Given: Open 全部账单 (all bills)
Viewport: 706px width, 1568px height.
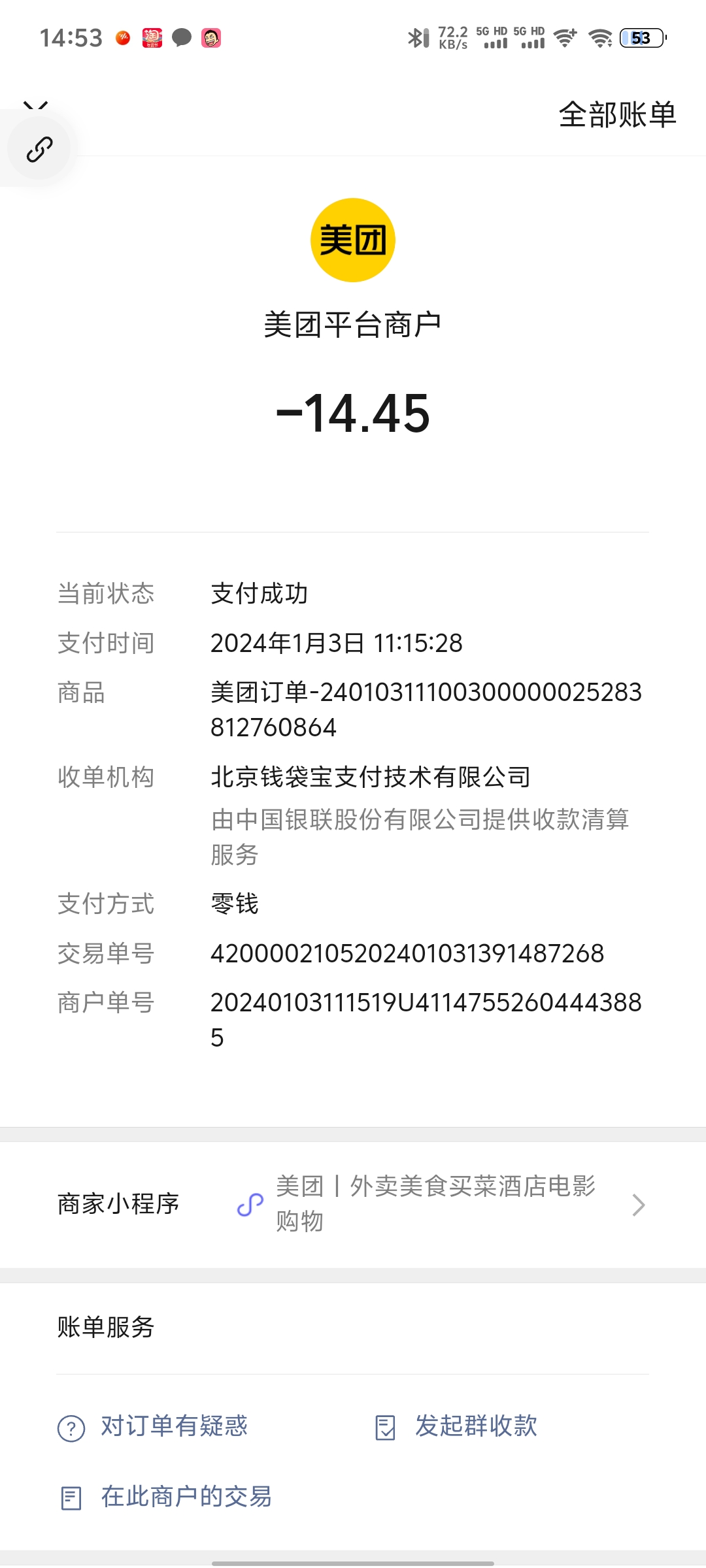Looking at the screenshot, I should coord(617,115).
